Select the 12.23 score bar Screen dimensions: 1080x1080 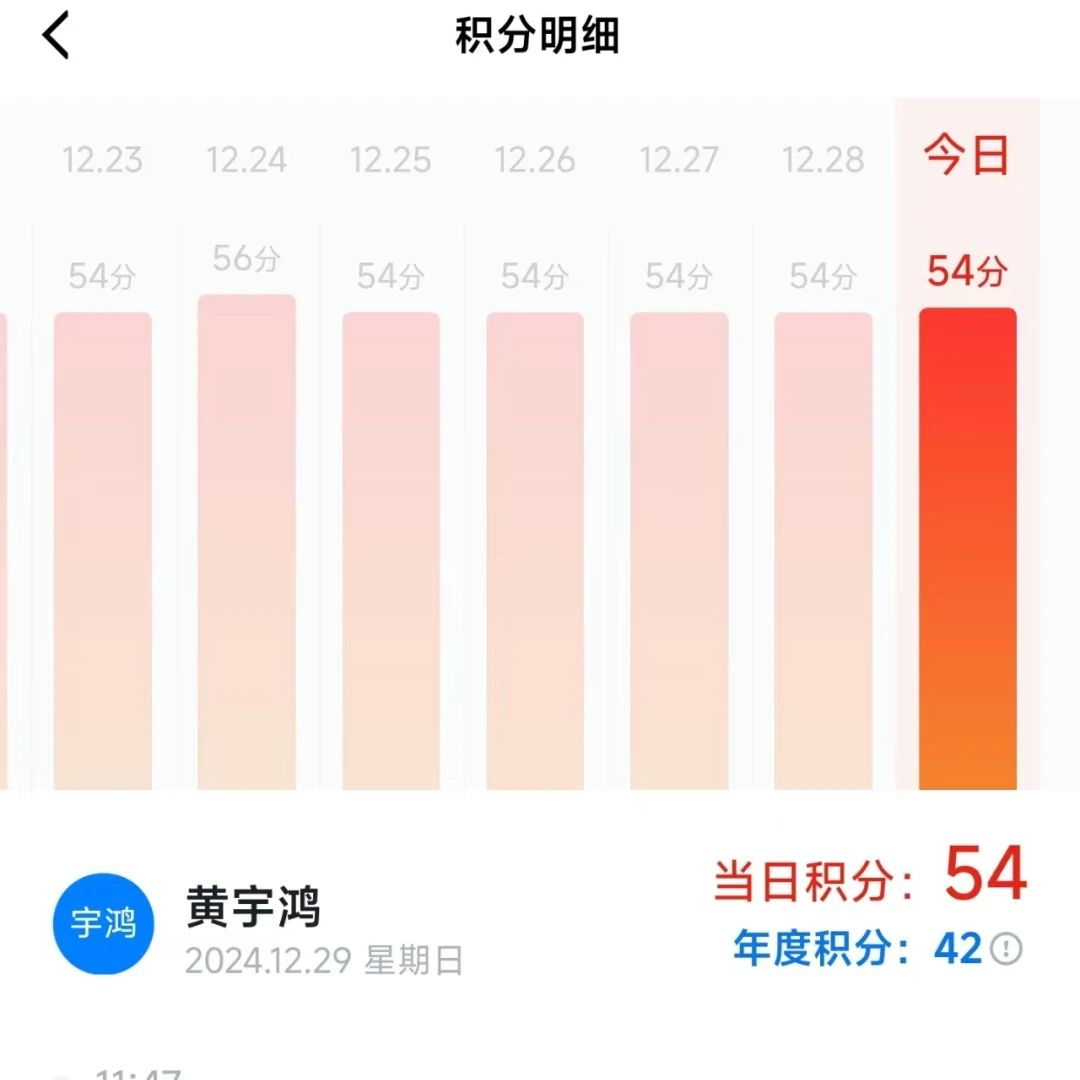pos(103,550)
